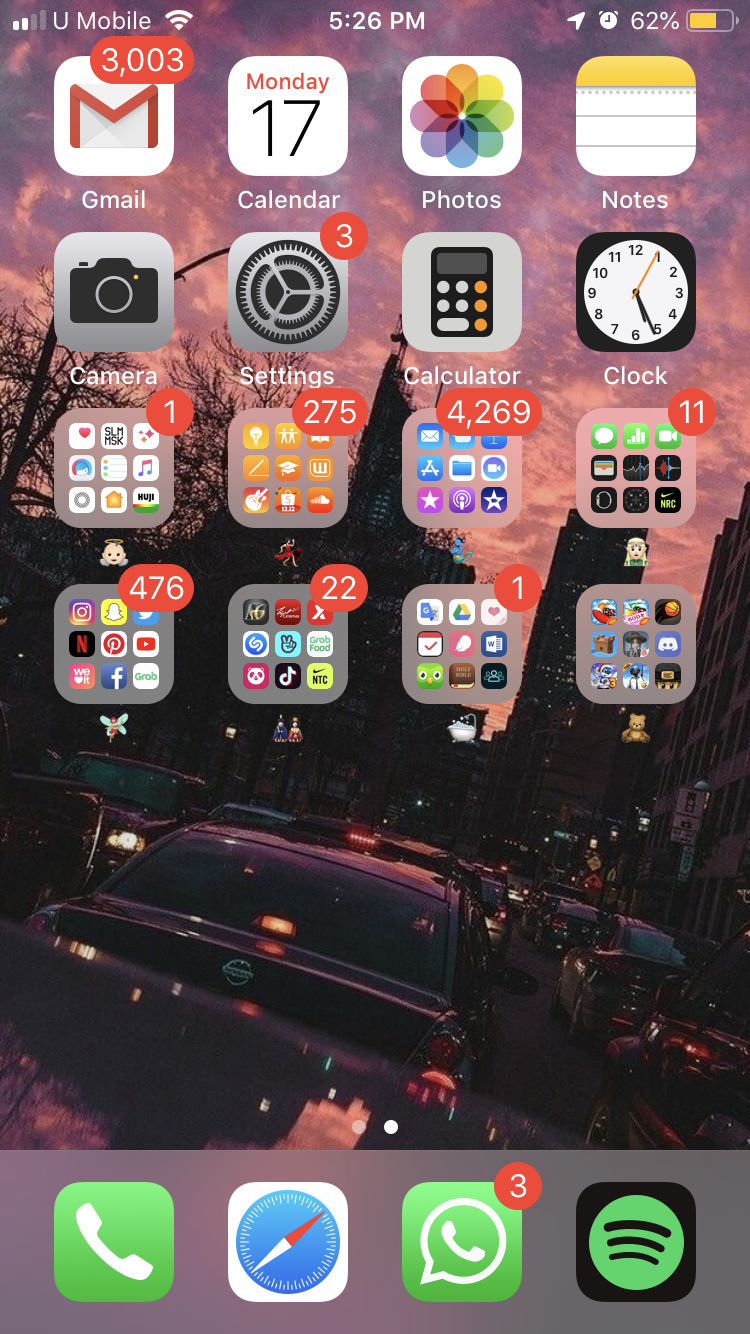Launch the Calendar app

pos(288,116)
